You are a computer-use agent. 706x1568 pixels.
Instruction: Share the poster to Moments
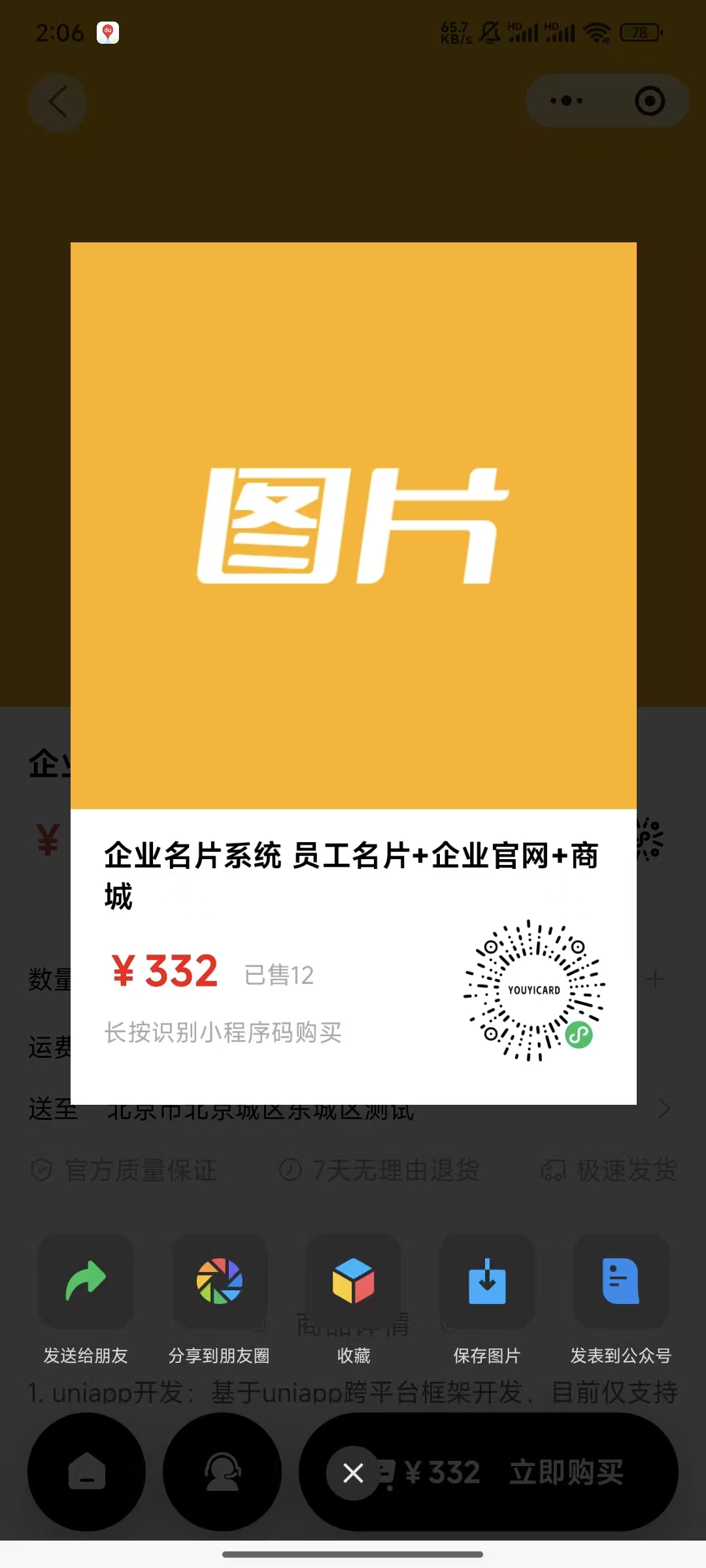coord(220,1282)
